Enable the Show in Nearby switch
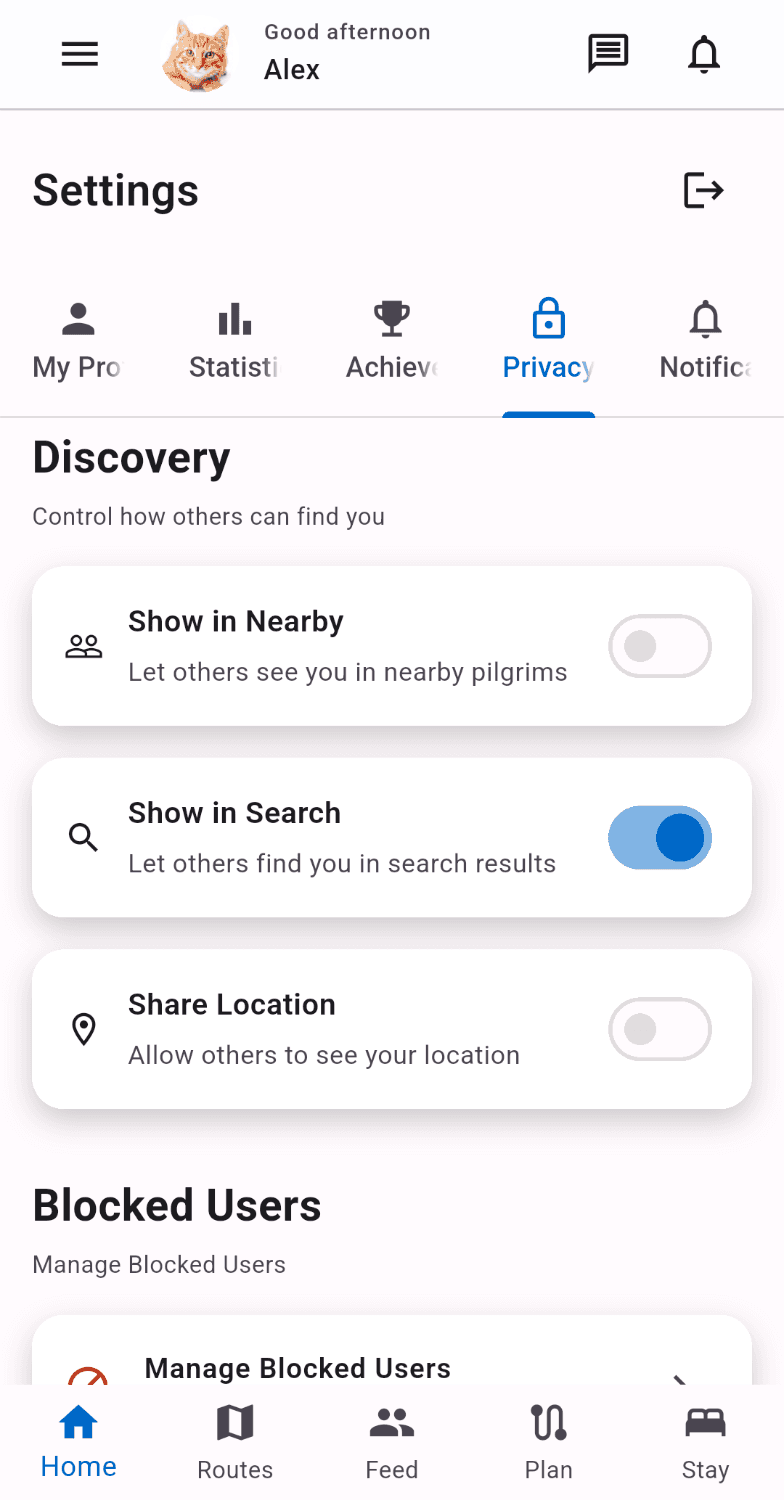This screenshot has width=784, height=1500. [x=659, y=646]
